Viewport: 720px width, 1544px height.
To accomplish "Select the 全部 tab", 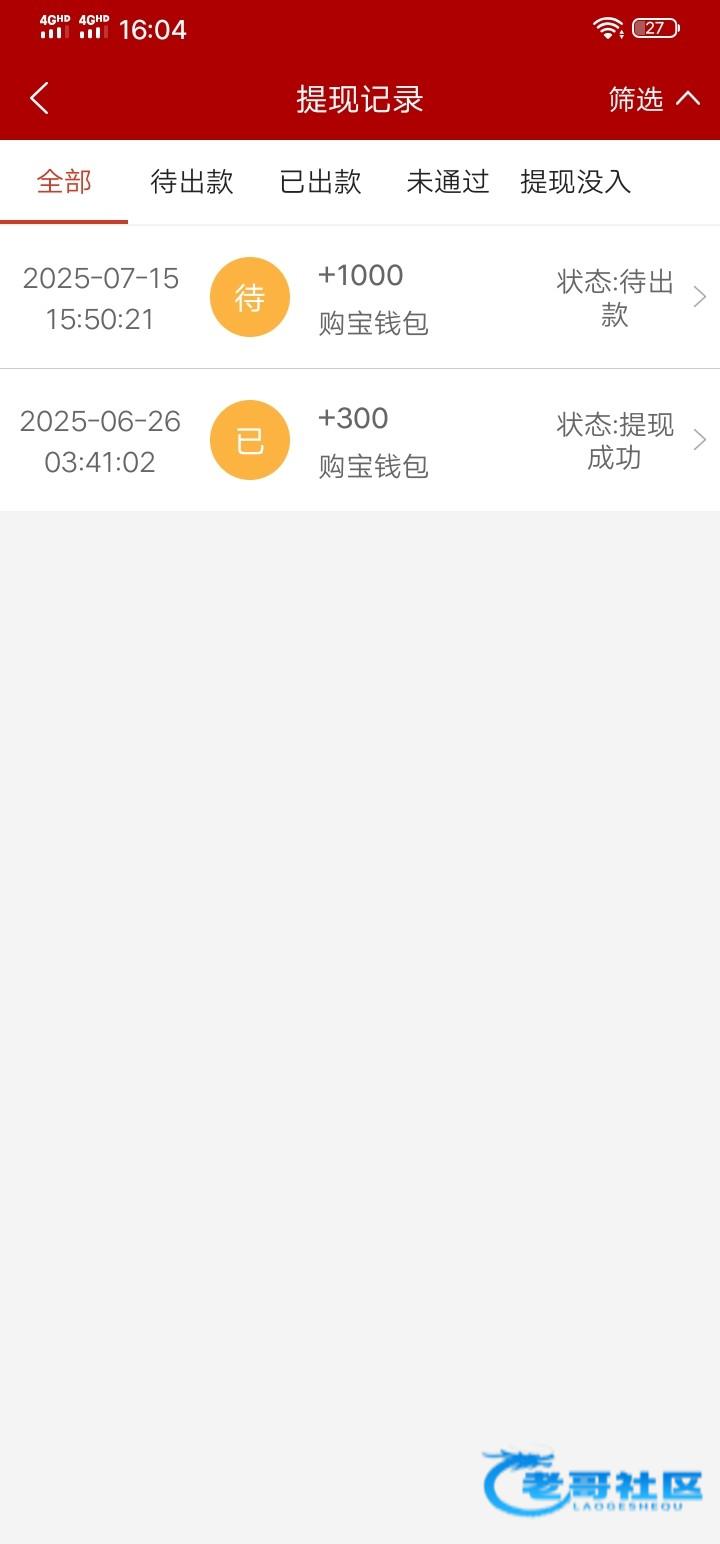I will click(64, 182).
